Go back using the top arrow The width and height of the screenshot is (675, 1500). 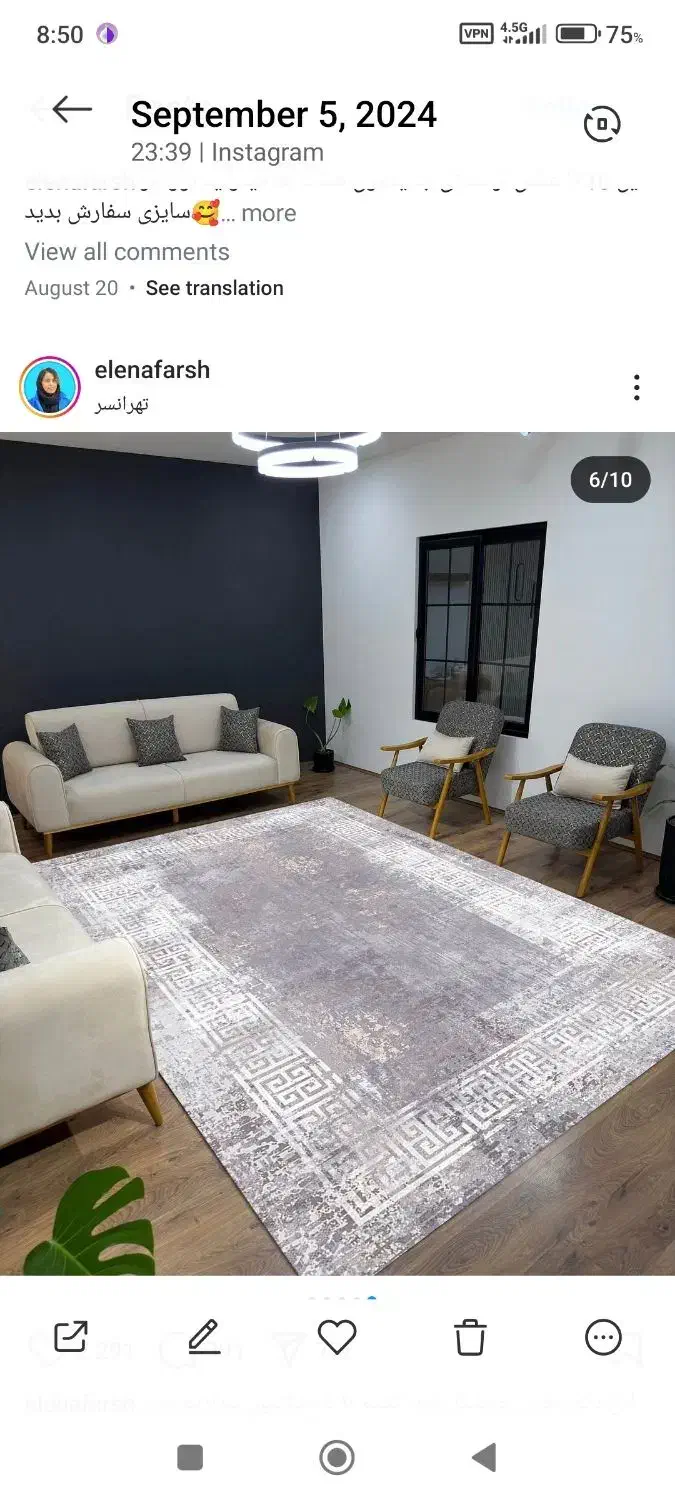[x=72, y=110]
